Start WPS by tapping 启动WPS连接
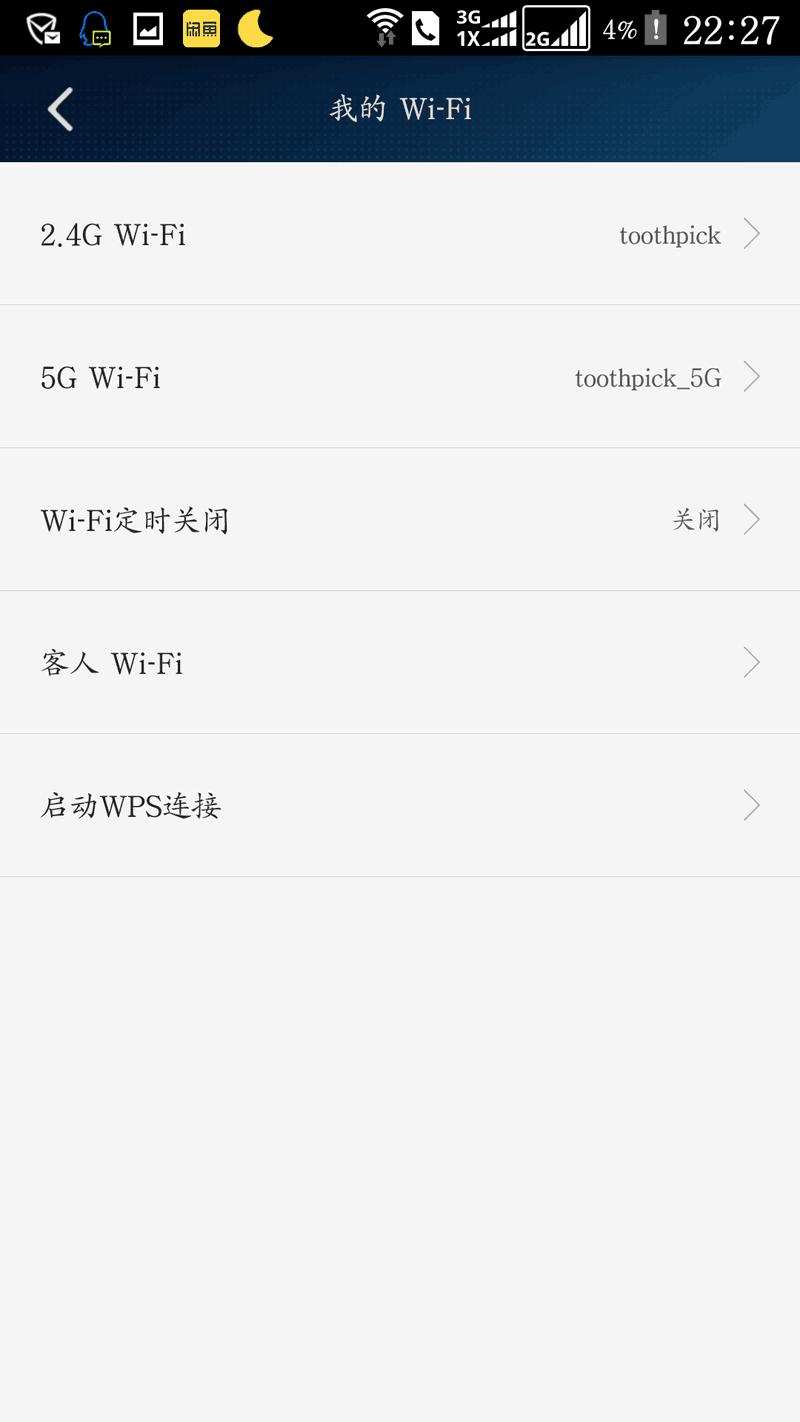The image size is (800, 1422). (130, 805)
